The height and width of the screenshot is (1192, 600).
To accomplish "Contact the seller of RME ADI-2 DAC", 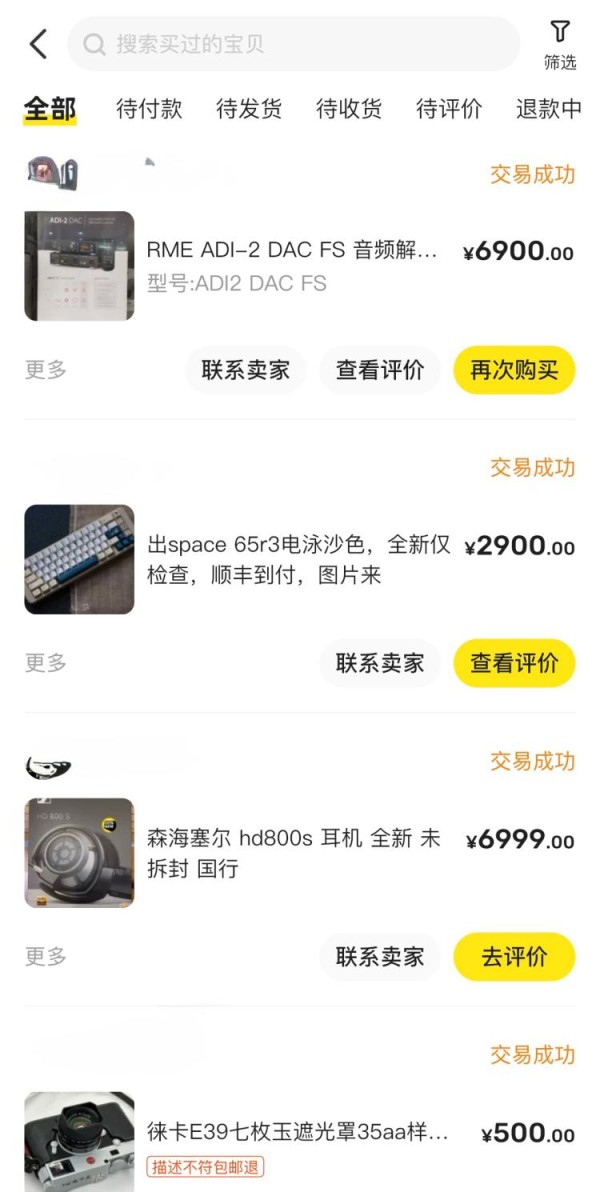I will (246, 370).
